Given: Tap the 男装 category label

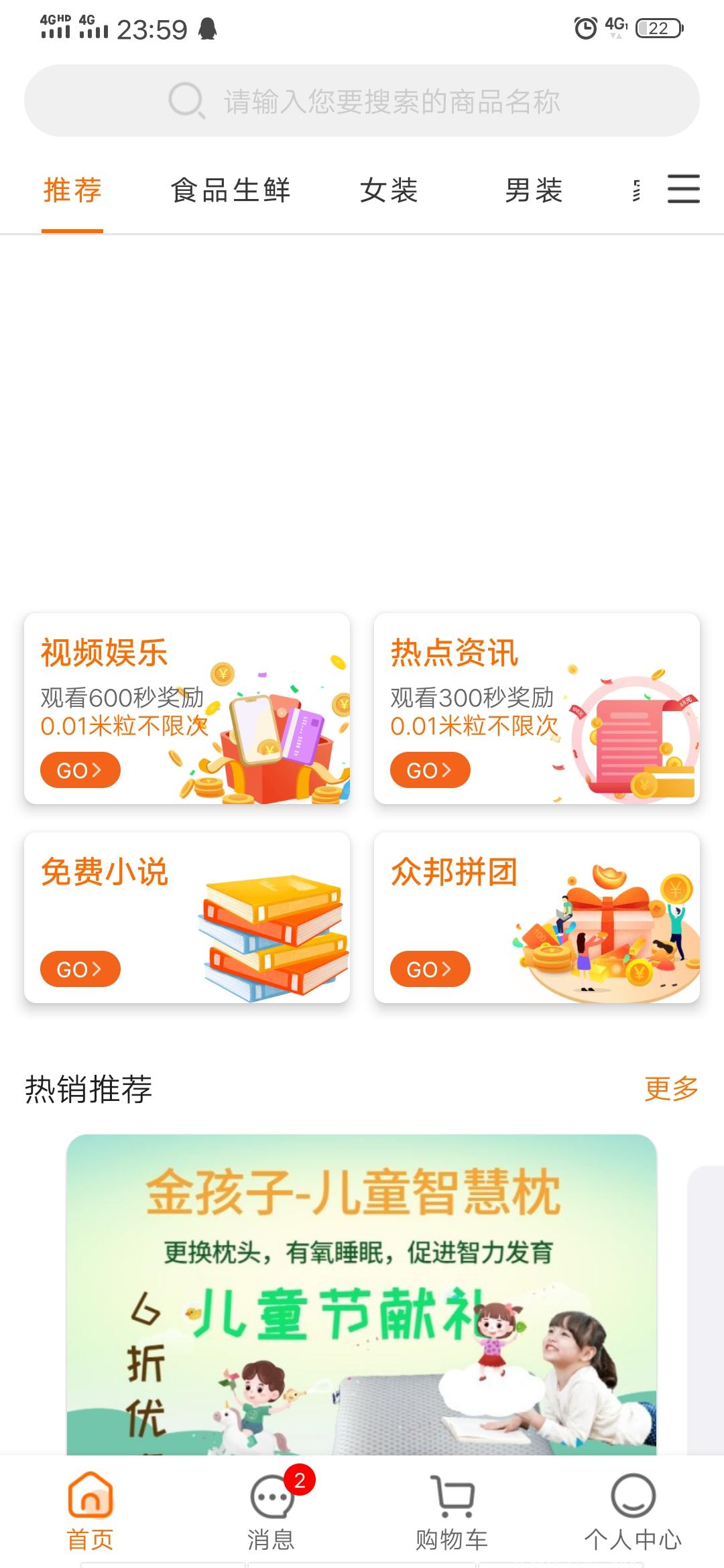Looking at the screenshot, I should 534,190.
